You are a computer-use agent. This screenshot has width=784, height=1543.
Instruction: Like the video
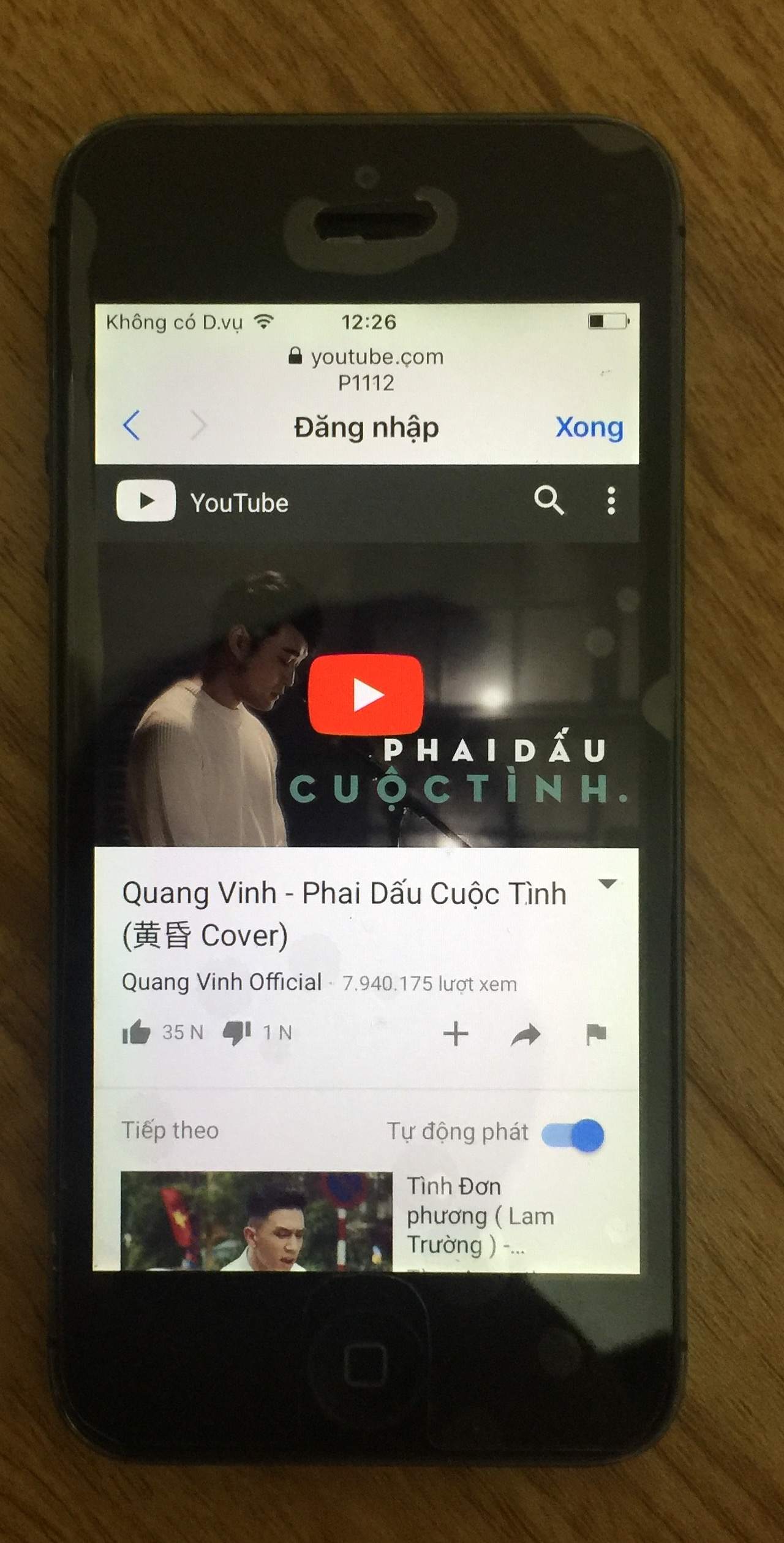[x=136, y=1032]
